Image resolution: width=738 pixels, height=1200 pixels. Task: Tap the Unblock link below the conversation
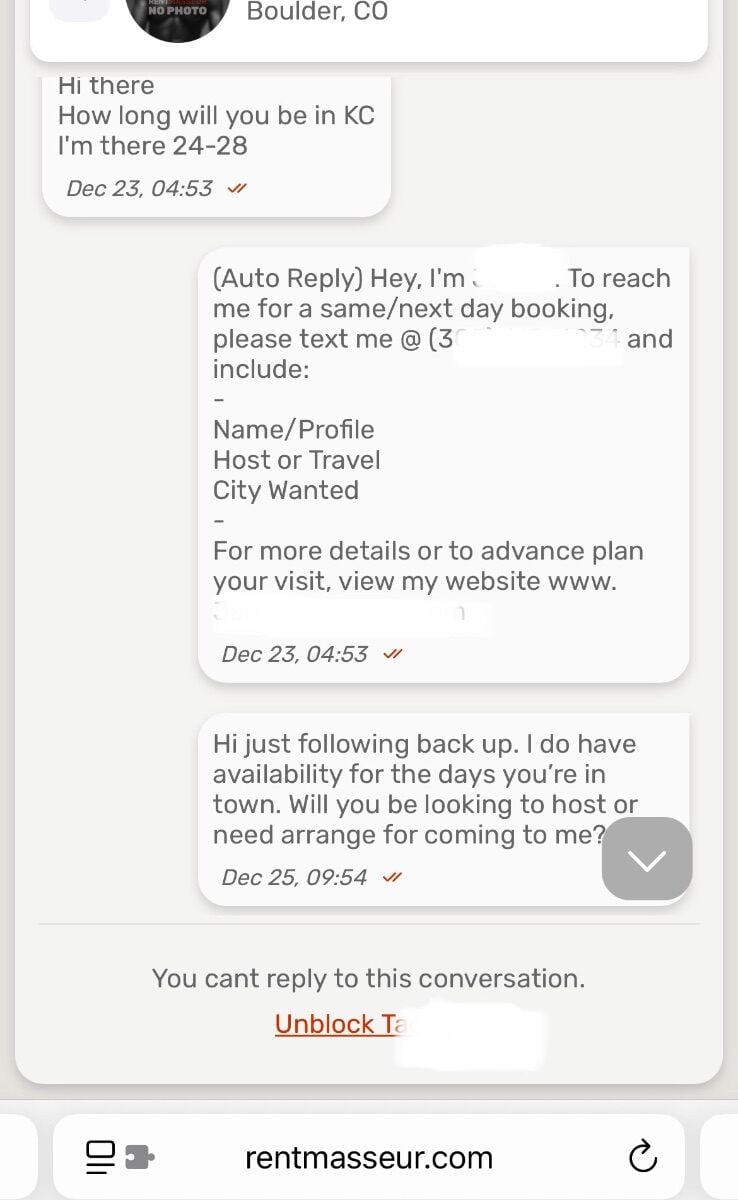tap(340, 1024)
